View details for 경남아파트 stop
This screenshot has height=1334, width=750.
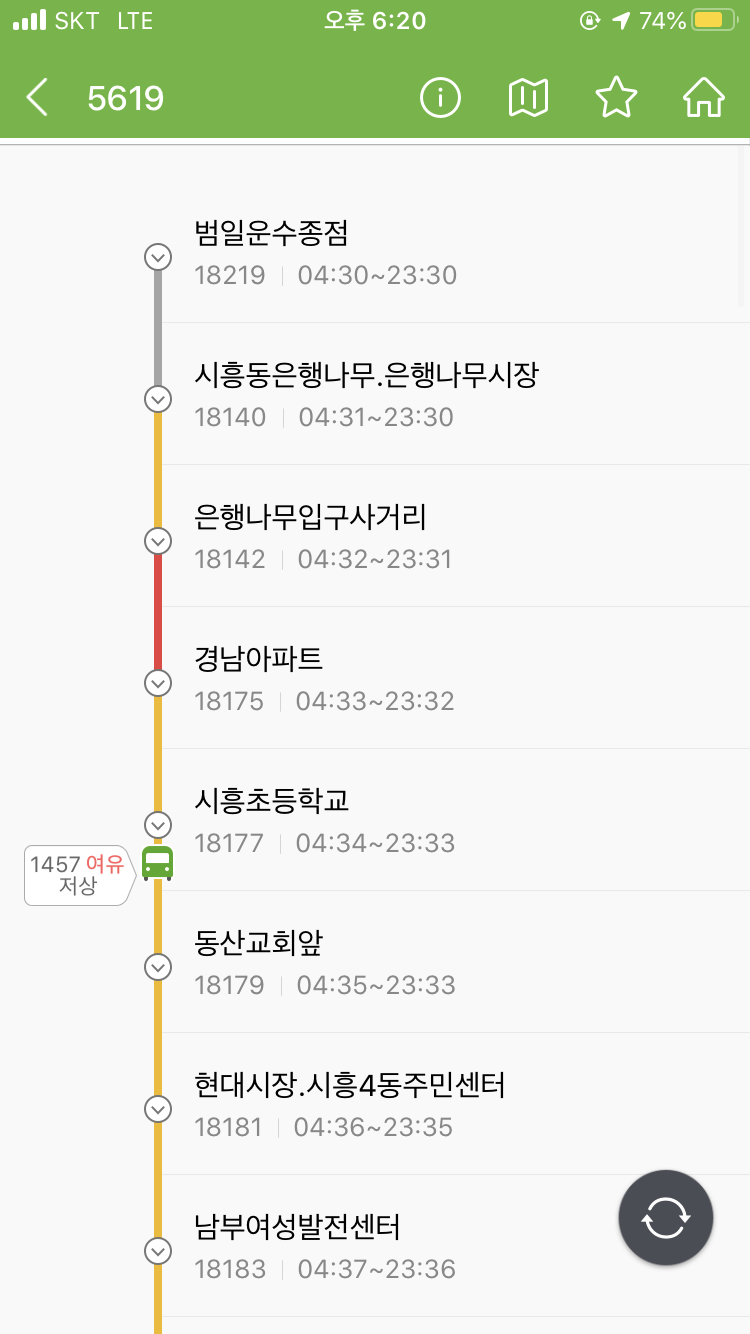tap(400, 679)
